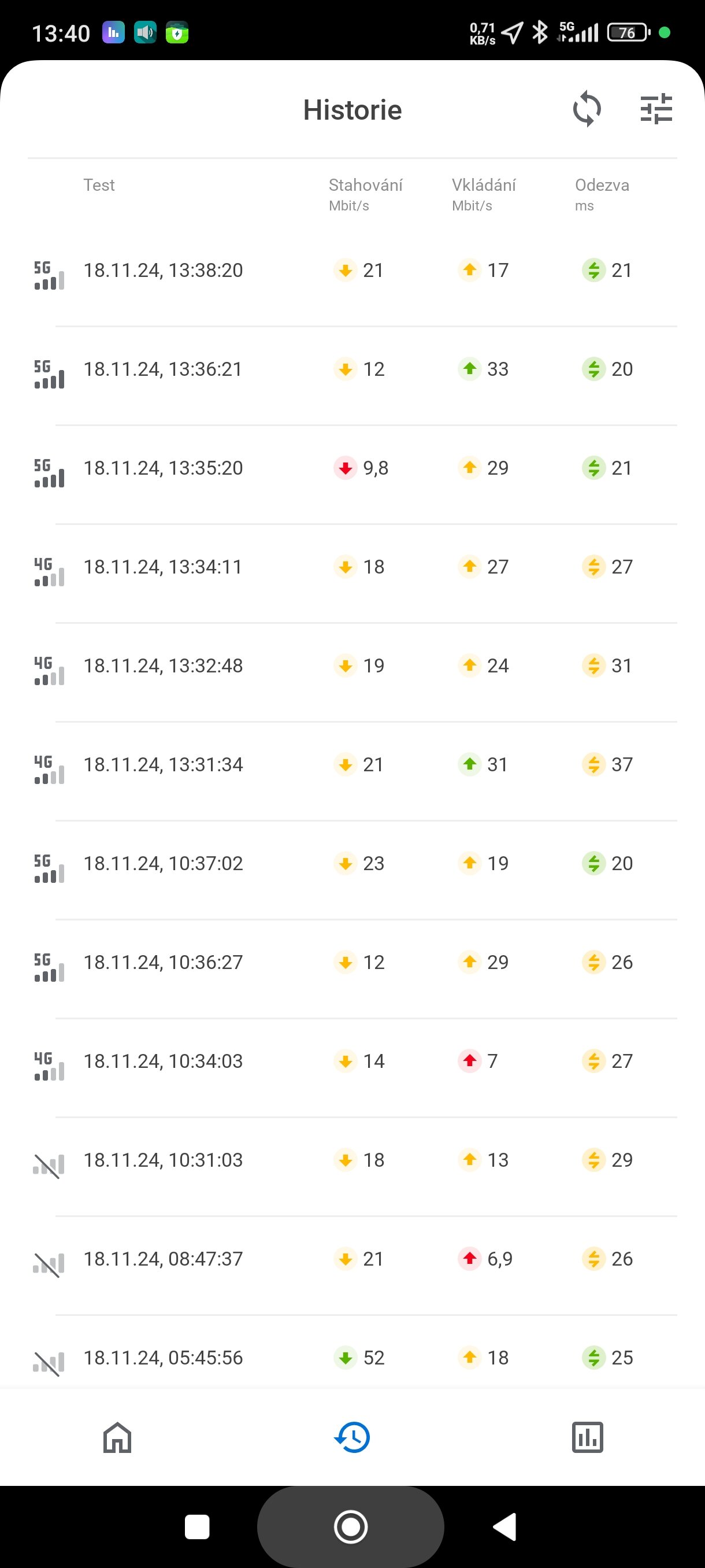Open the test from 10:31:03
The width and height of the screenshot is (705, 1568).
[x=352, y=1160]
